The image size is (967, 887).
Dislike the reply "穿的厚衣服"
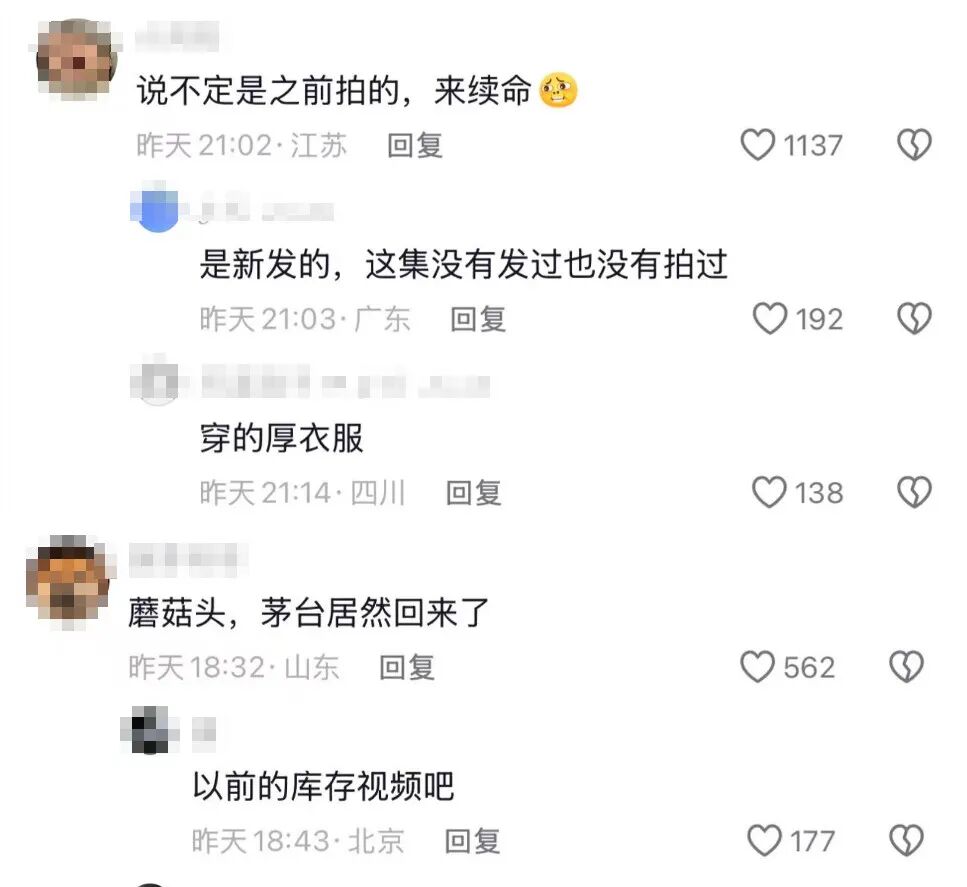pos(914,492)
